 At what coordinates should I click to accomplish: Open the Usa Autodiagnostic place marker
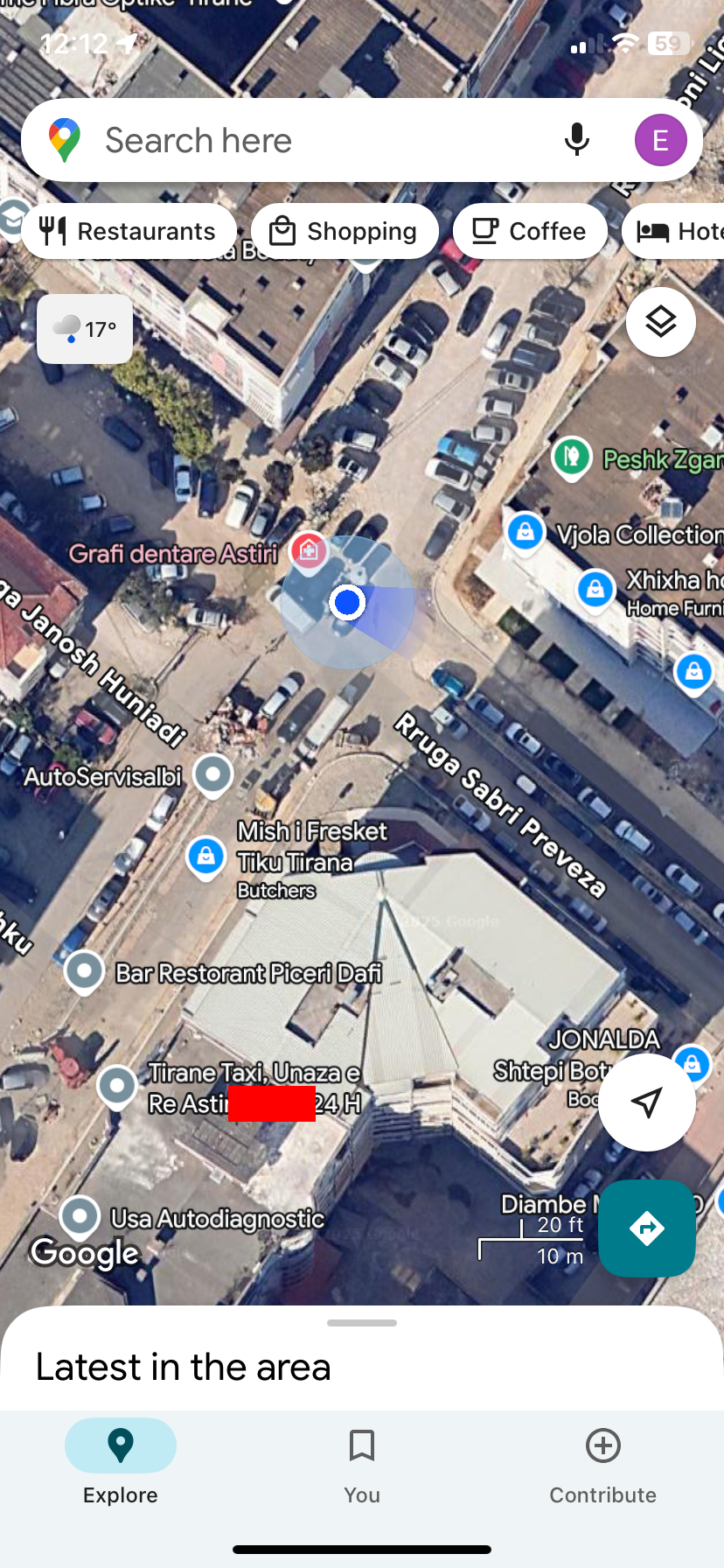pyautogui.click(x=80, y=1215)
